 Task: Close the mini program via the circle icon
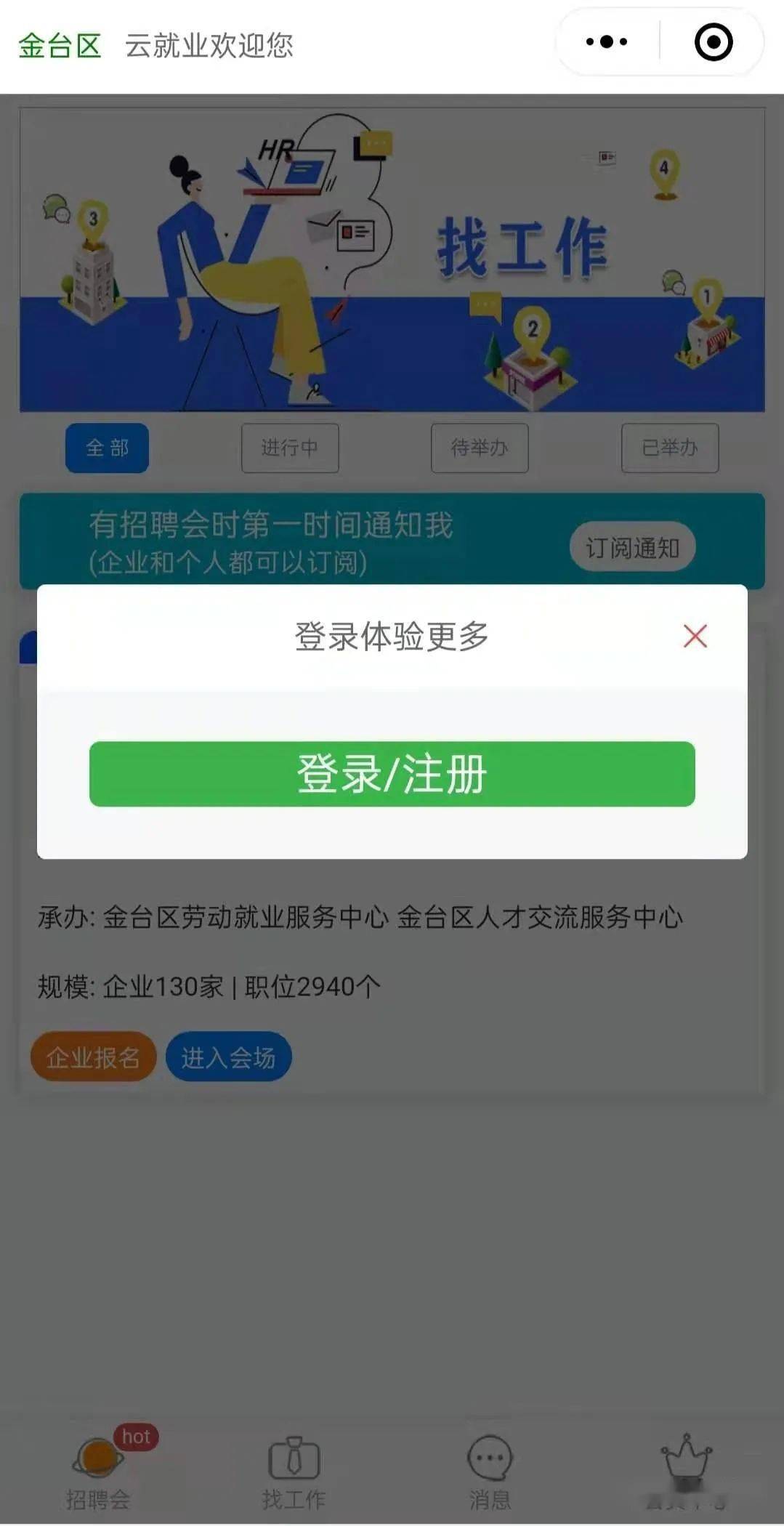click(x=713, y=42)
